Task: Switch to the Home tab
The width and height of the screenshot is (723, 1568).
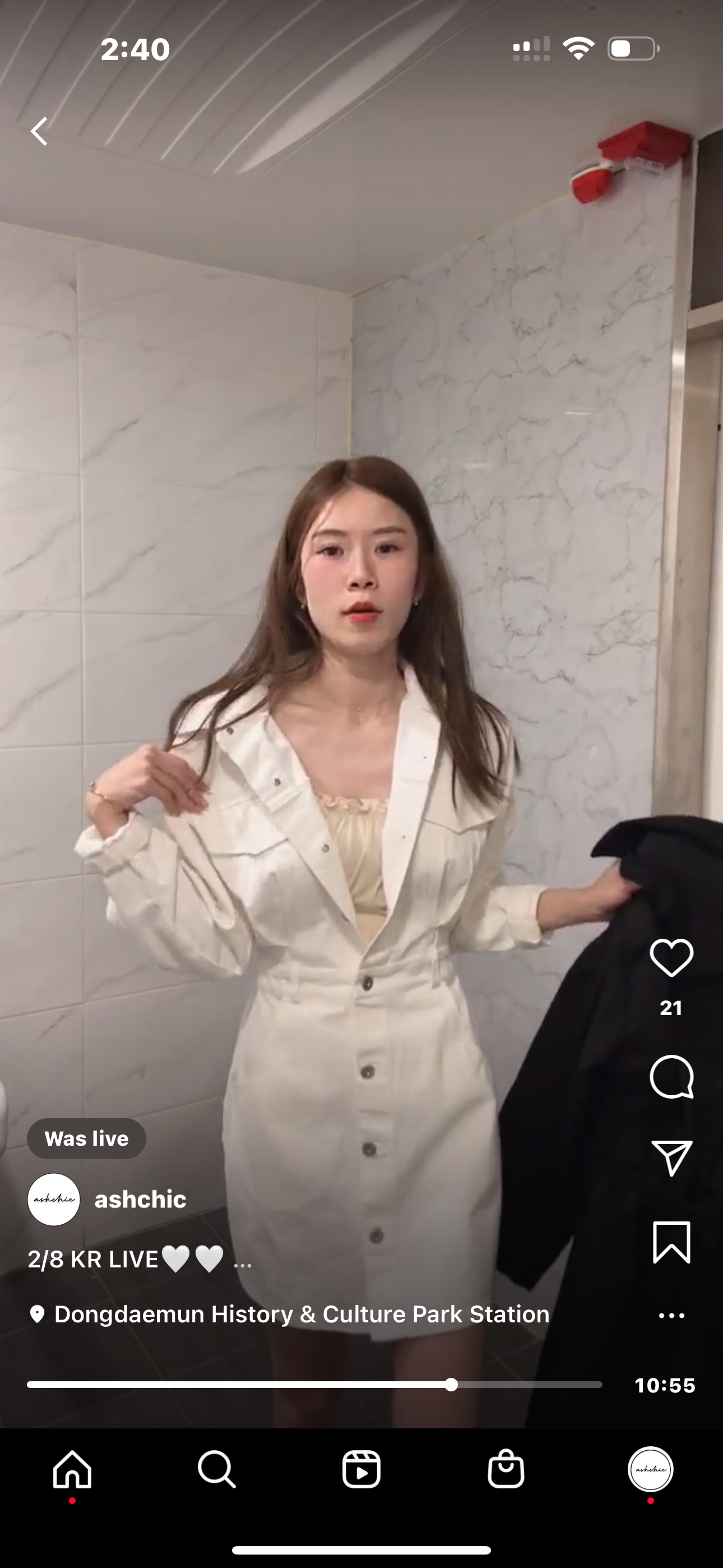Action: point(72,1469)
